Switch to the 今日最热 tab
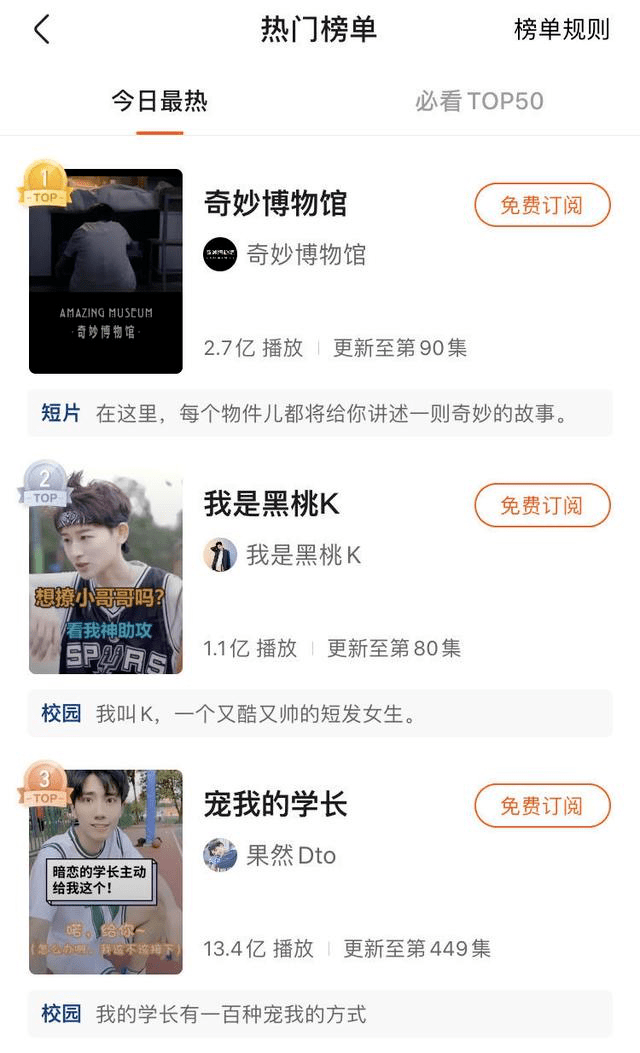 pos(159,101)
